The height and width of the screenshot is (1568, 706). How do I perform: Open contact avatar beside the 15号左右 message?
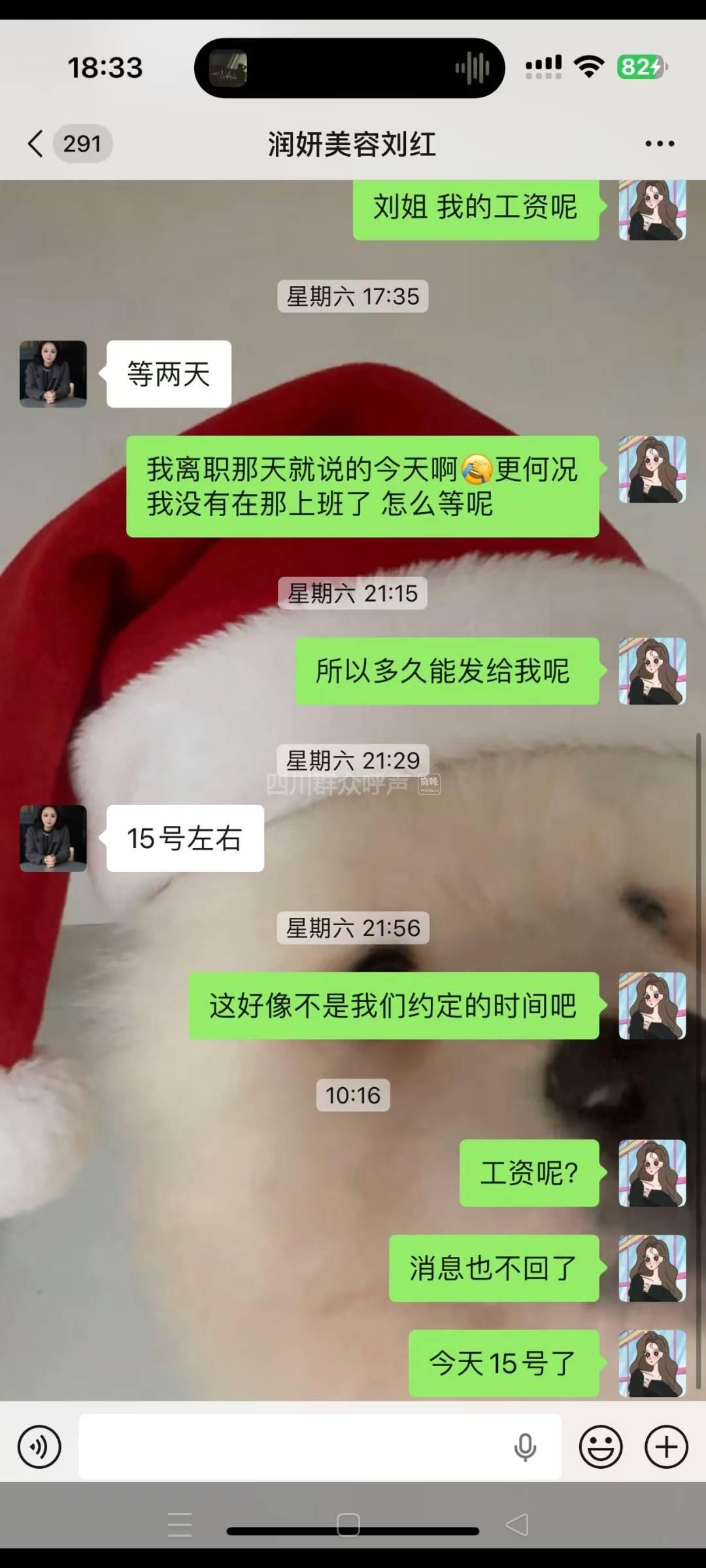[53, 838]
